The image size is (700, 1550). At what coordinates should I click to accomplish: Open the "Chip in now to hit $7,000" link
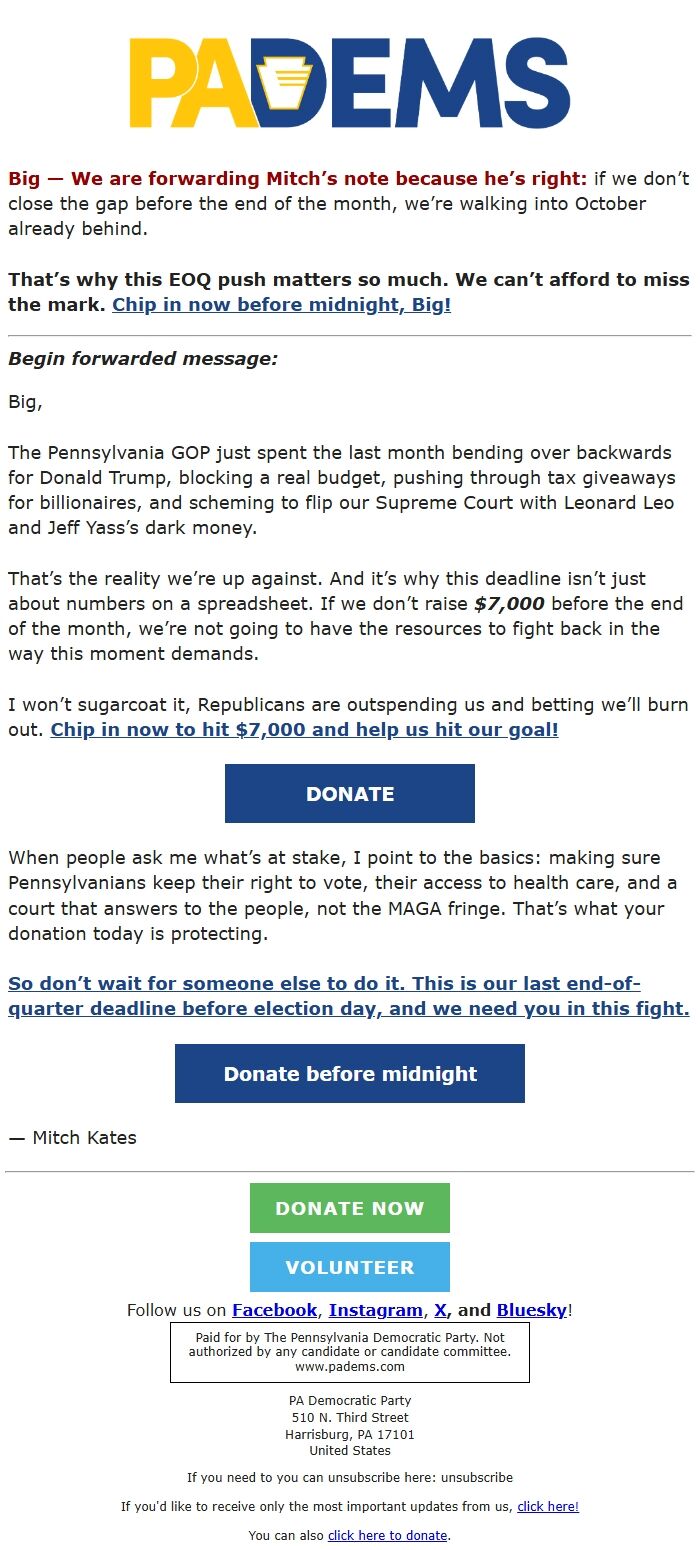[x=304, y=730]
